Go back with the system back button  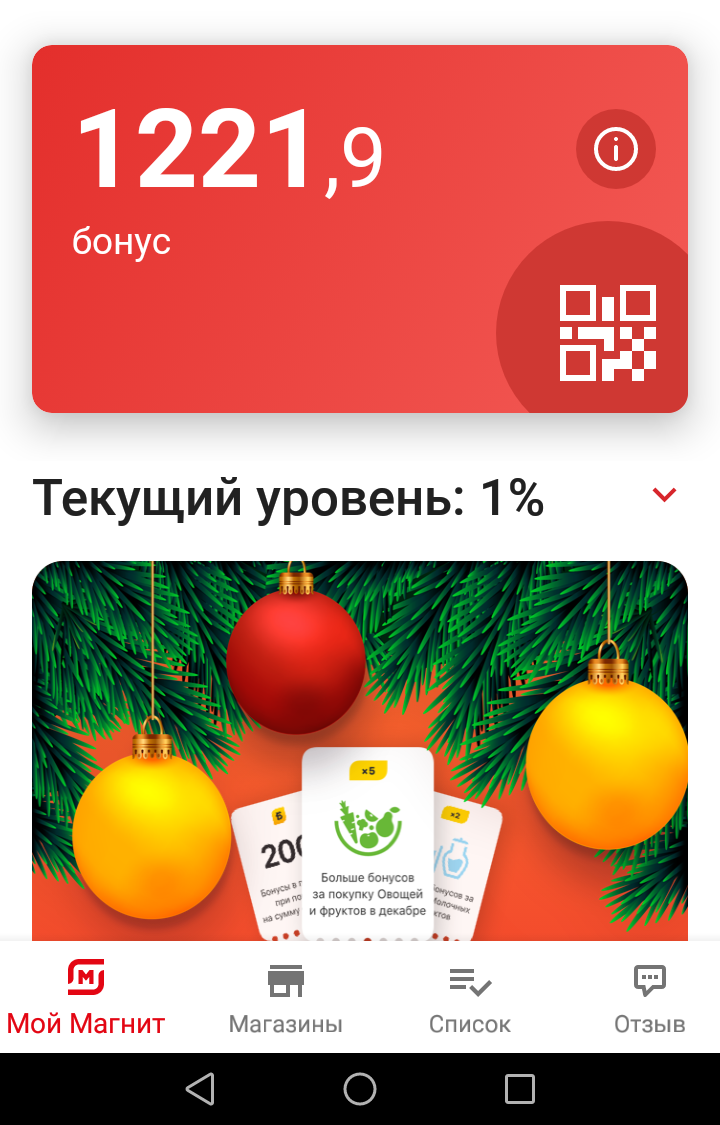200,1088
